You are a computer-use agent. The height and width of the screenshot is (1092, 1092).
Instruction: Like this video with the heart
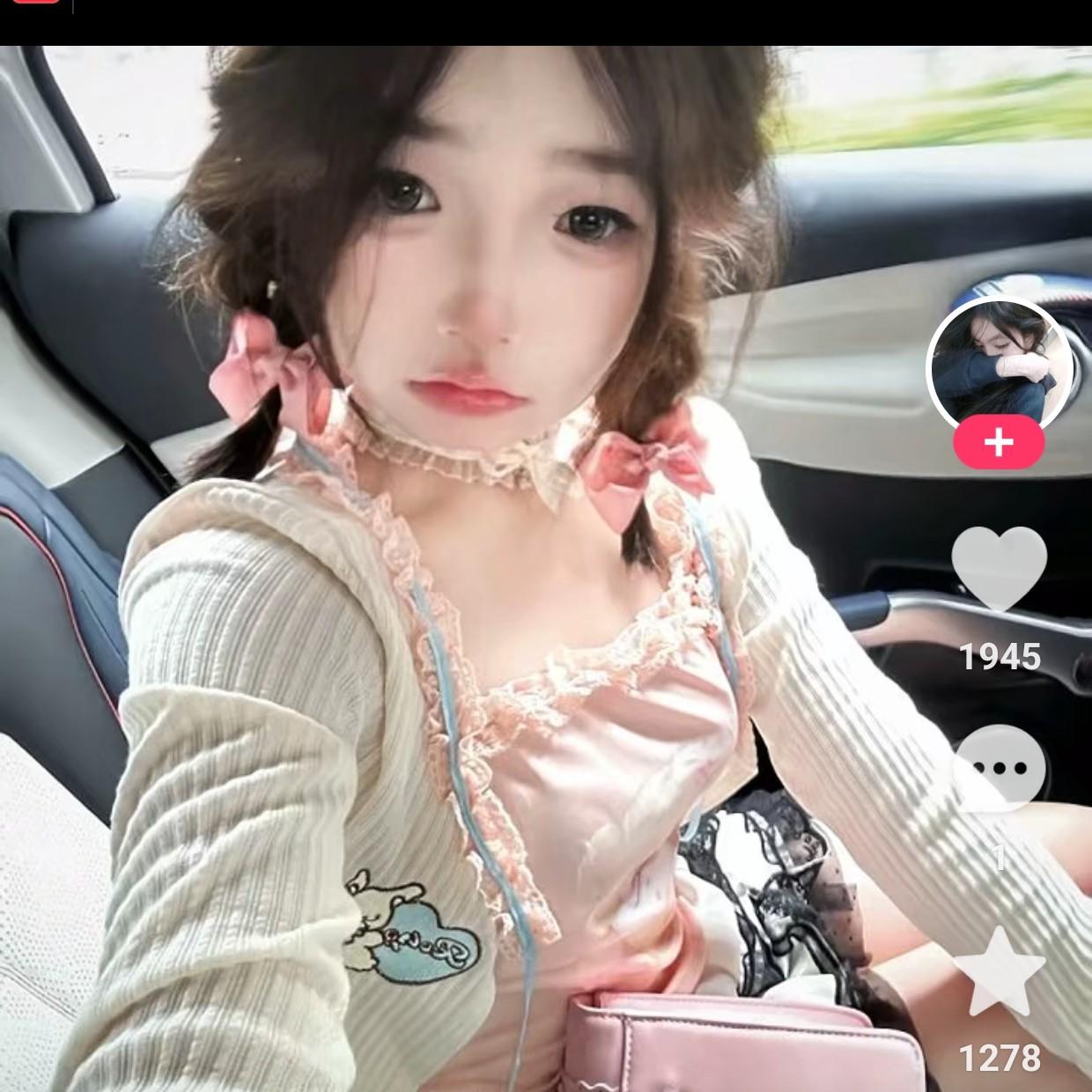coord(999,568)
